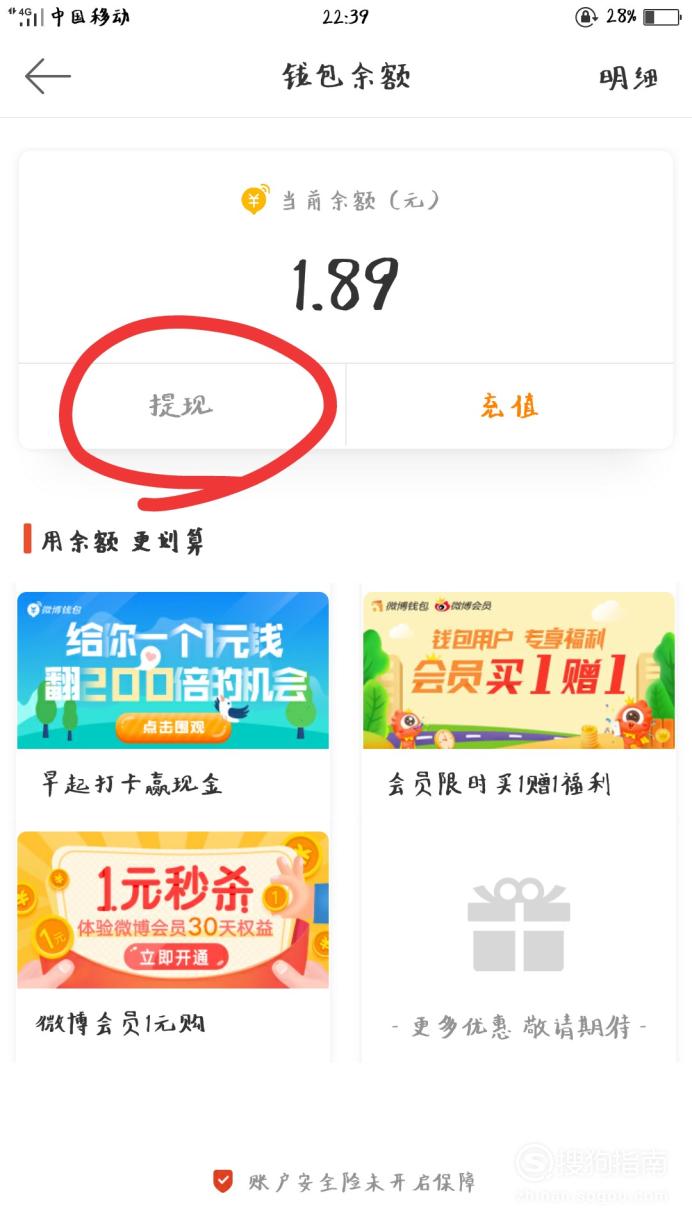This screenshot has height=1230, width=692.
Task: Open 明细 transaction details
Action: [x=629, y=77]
